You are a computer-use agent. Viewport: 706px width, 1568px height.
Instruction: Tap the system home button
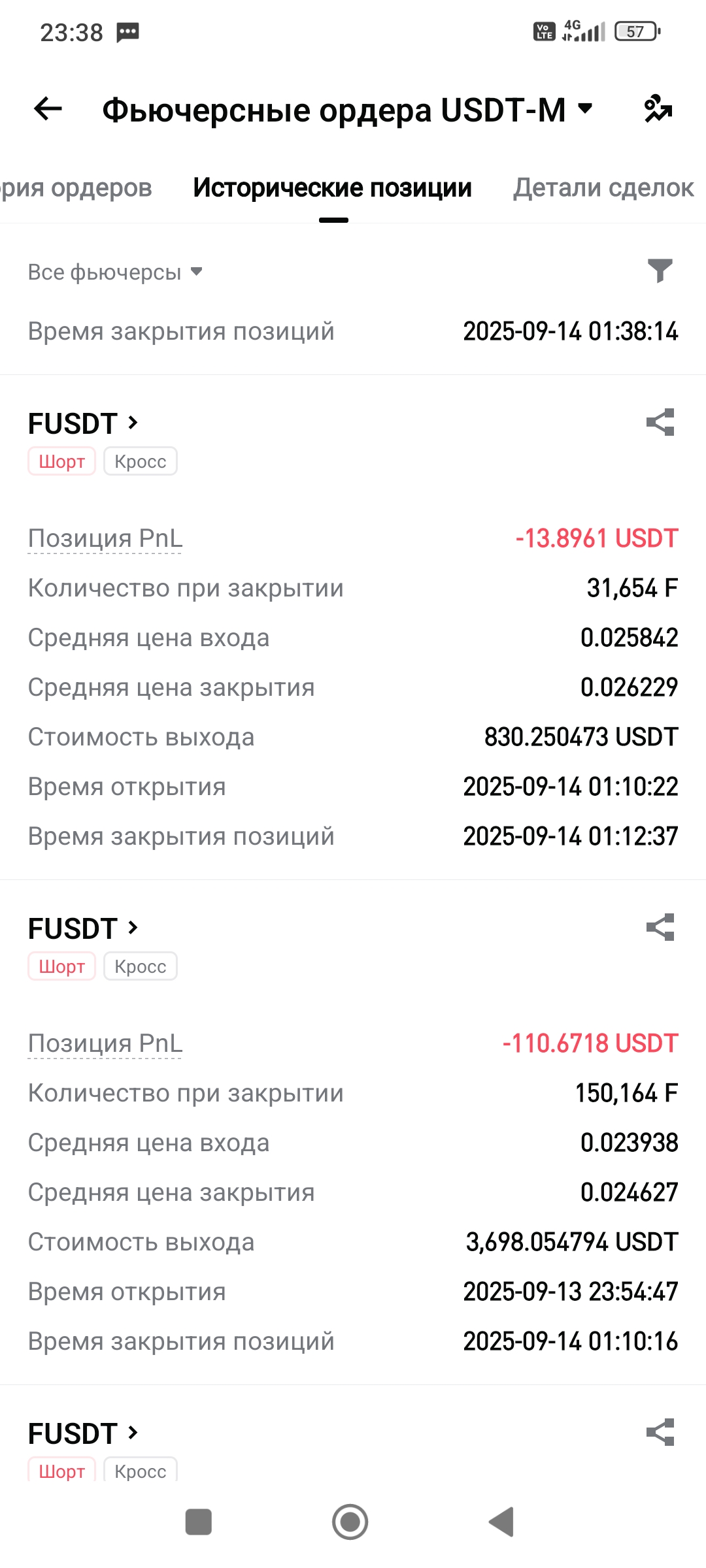(x=350, y=1522)
